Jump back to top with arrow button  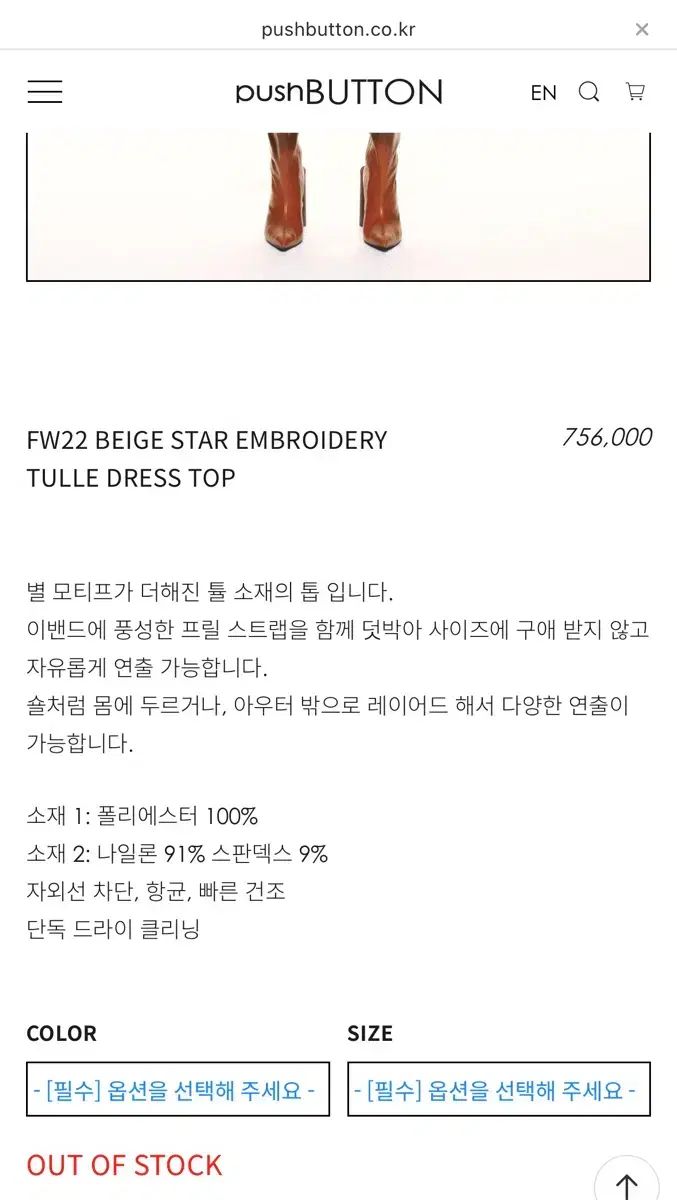(627, 1183)
